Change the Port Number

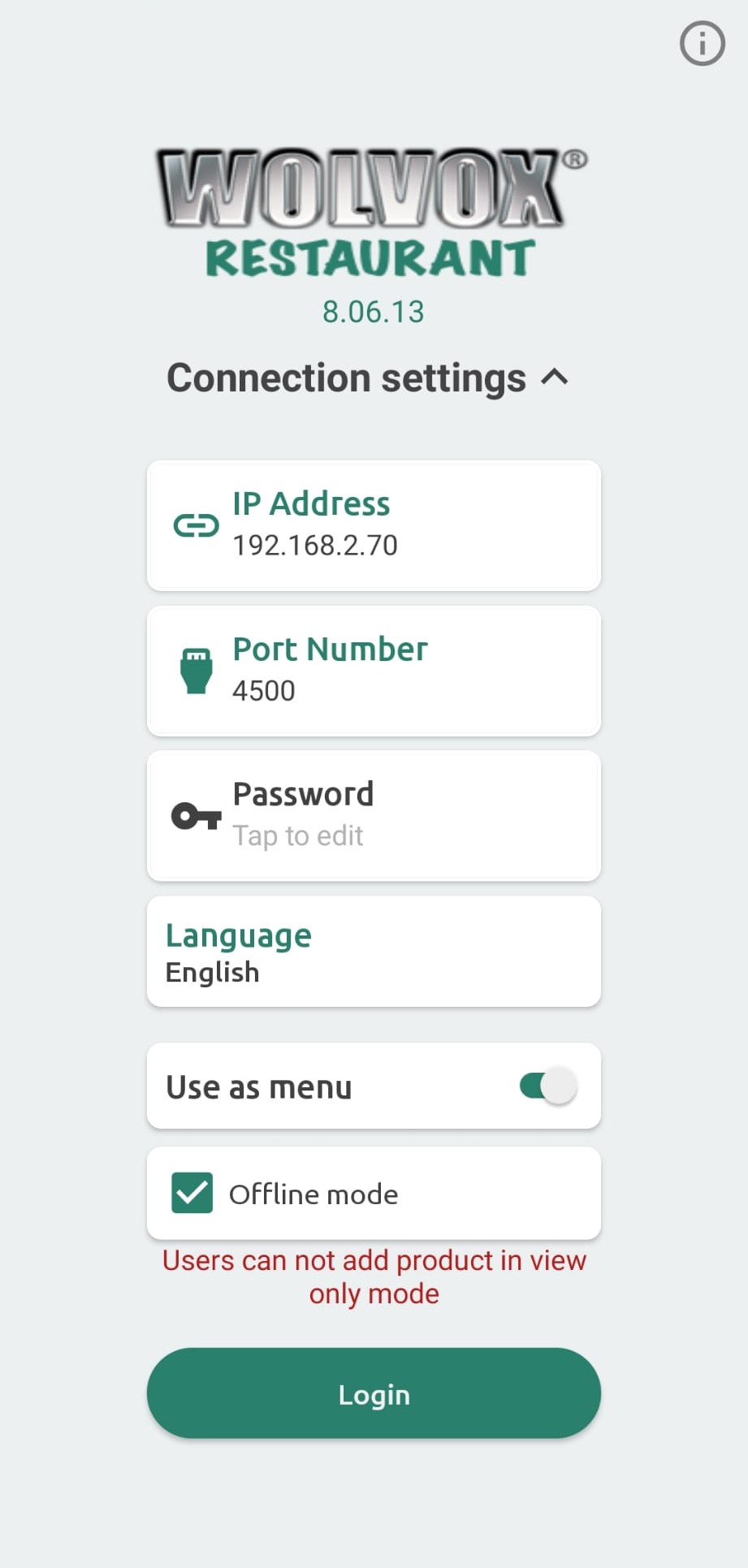(x=374, y=671)
